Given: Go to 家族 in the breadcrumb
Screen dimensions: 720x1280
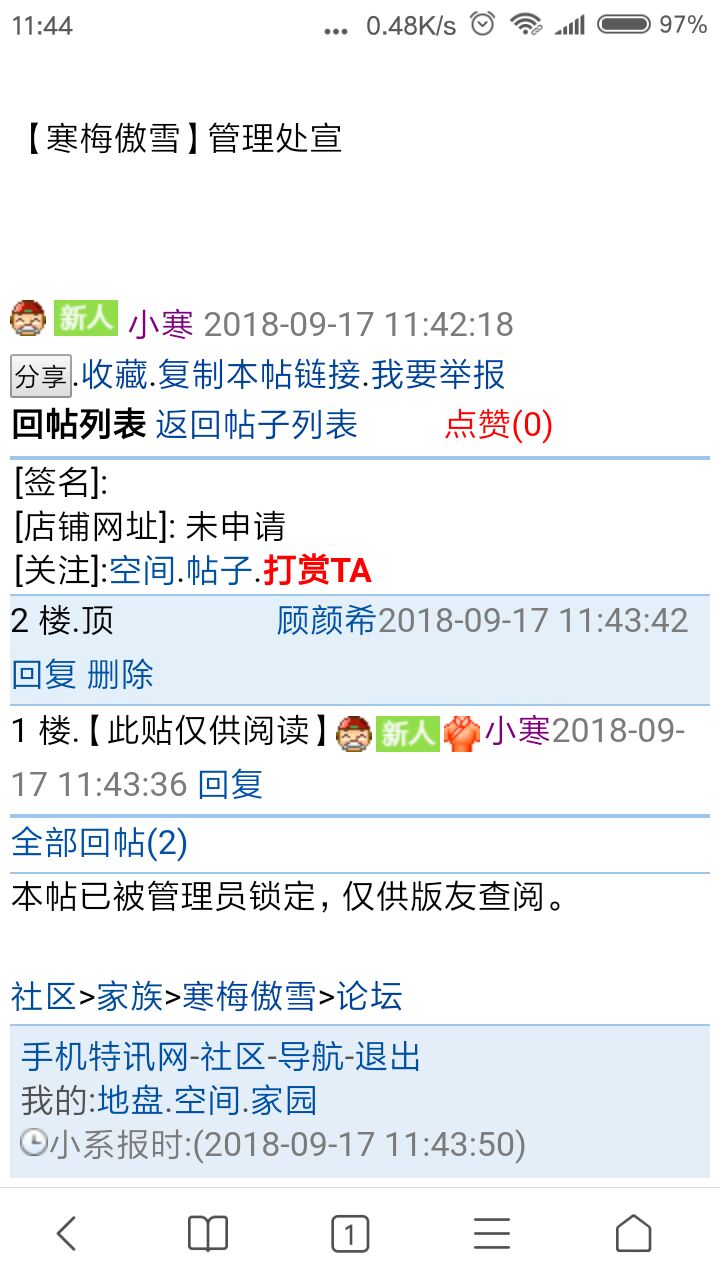Looking at the screenshot, I should (x=130, y=996).
